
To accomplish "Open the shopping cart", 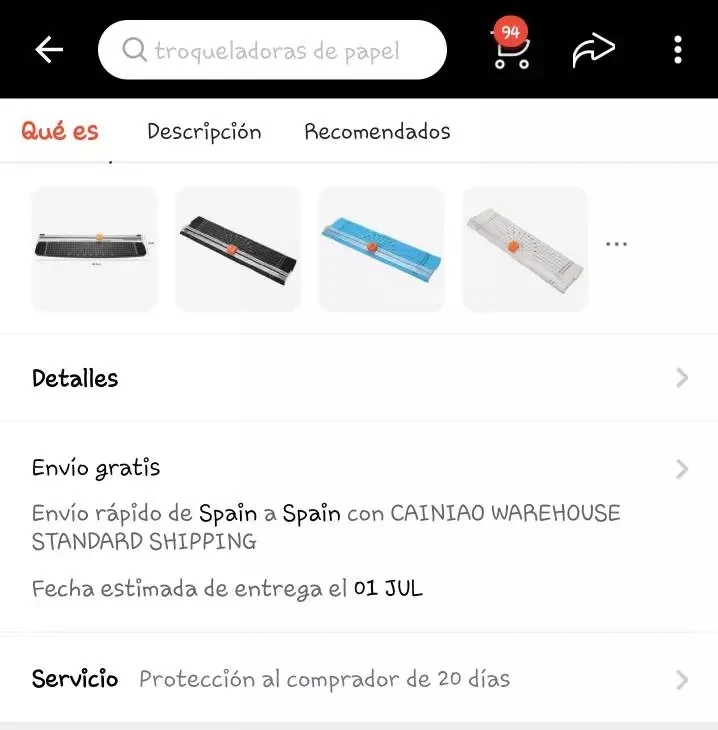I will click(x=511, y=49).
